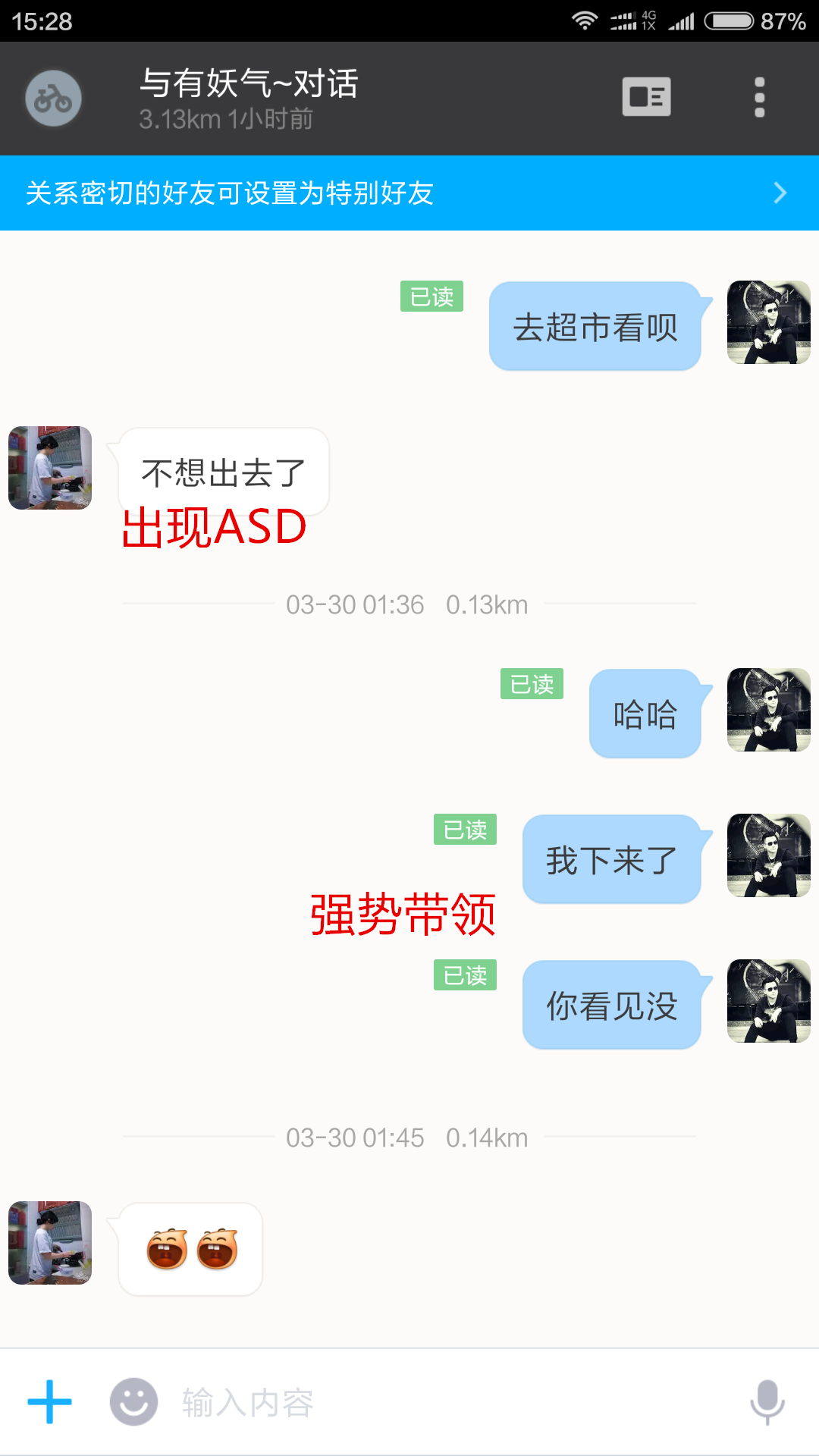The image size is (819, 1456).
Task: Open the bicycle icon in the header
Action: coord(53,99)
